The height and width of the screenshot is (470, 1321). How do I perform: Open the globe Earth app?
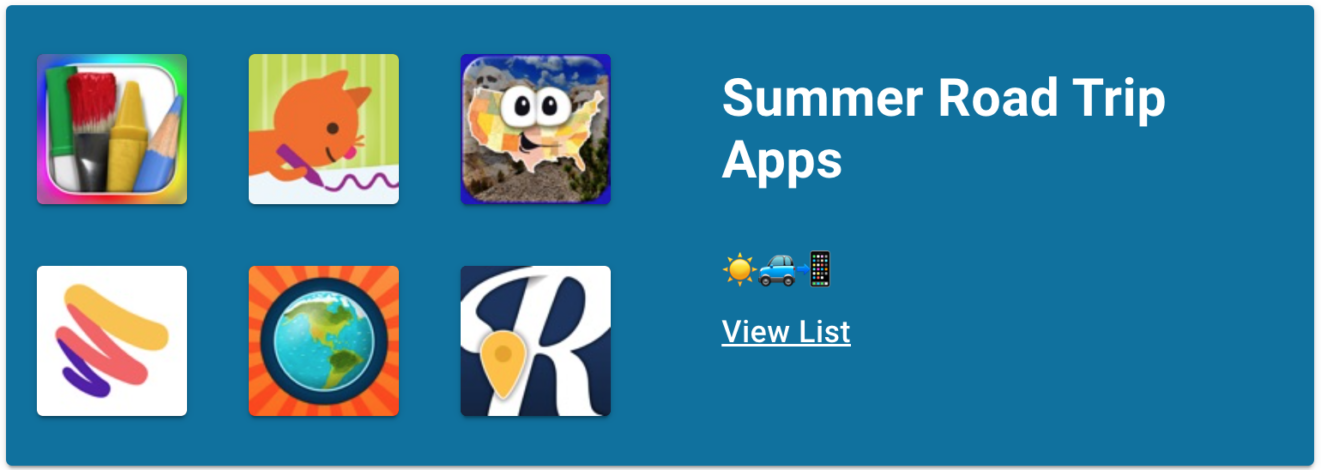tap(323, 340)
